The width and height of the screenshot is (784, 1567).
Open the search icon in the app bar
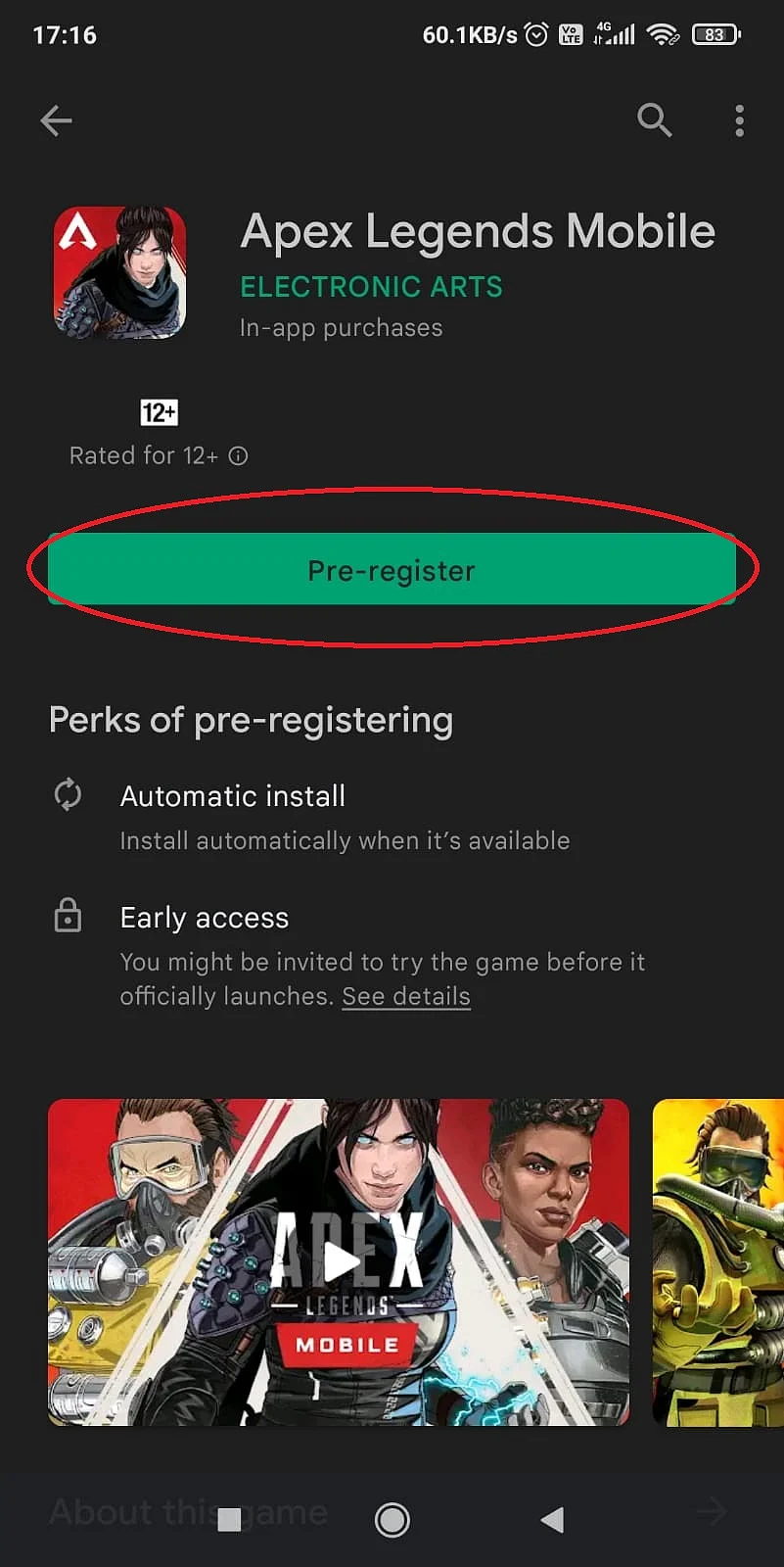654,120
